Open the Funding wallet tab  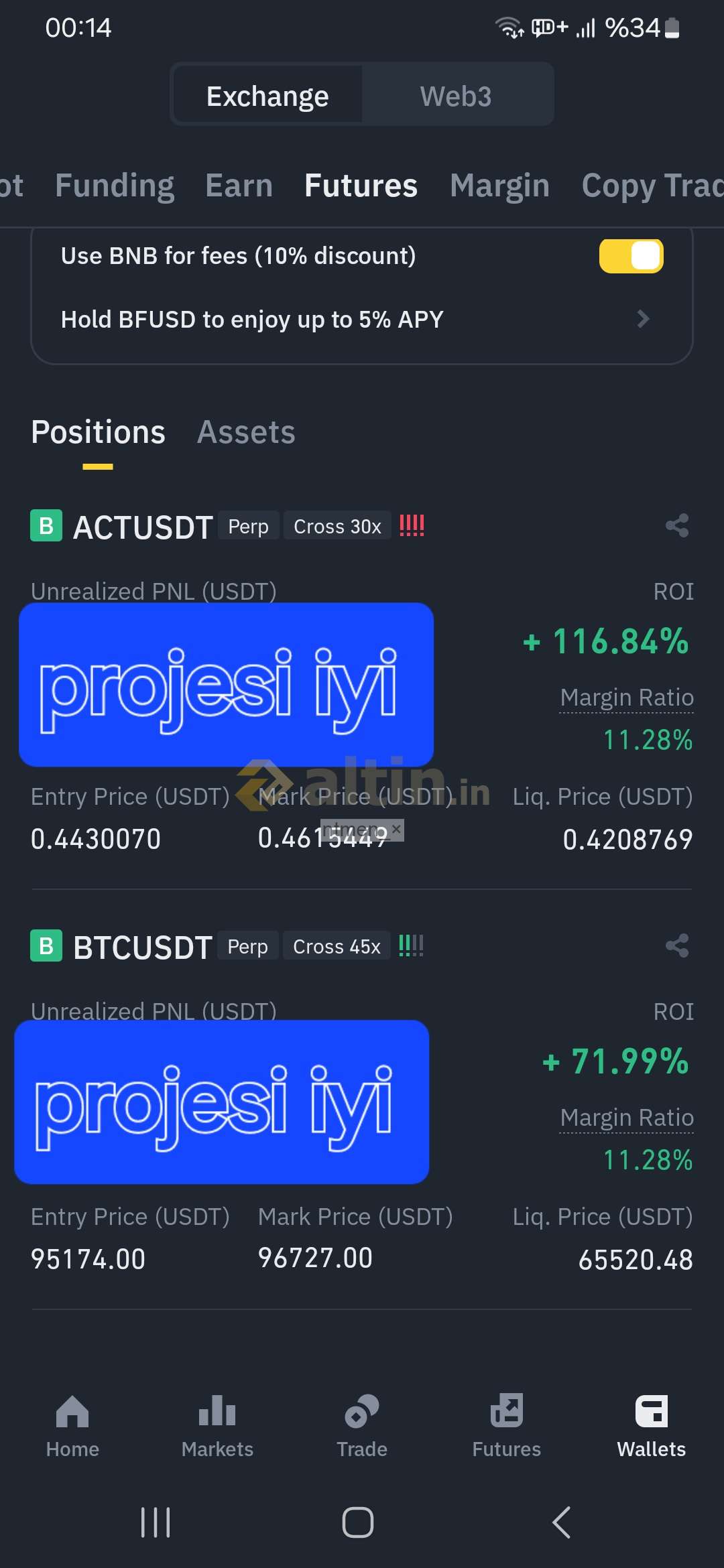point(115,186)
